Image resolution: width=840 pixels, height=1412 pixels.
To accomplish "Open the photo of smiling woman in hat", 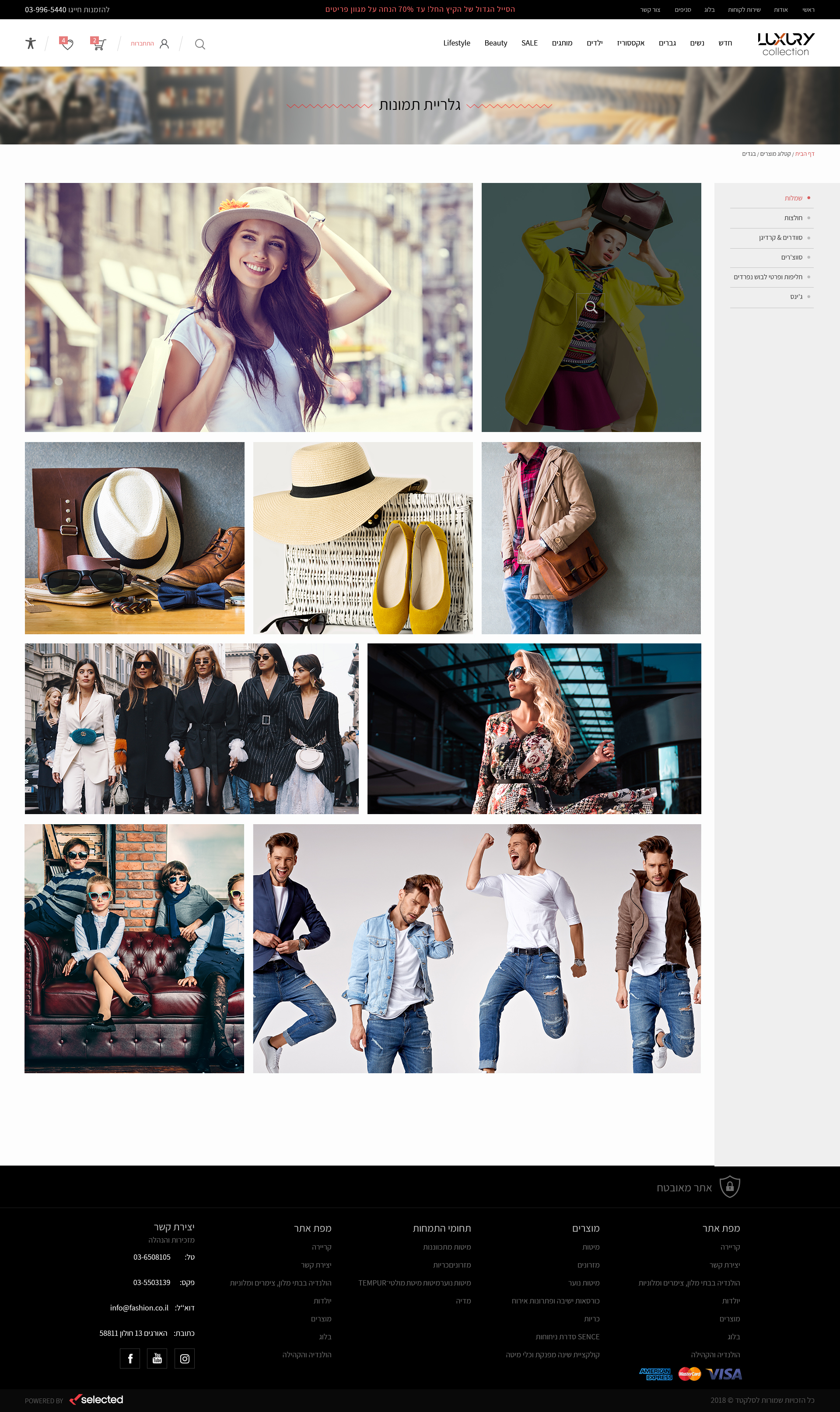I will click(x=248, y=307).
